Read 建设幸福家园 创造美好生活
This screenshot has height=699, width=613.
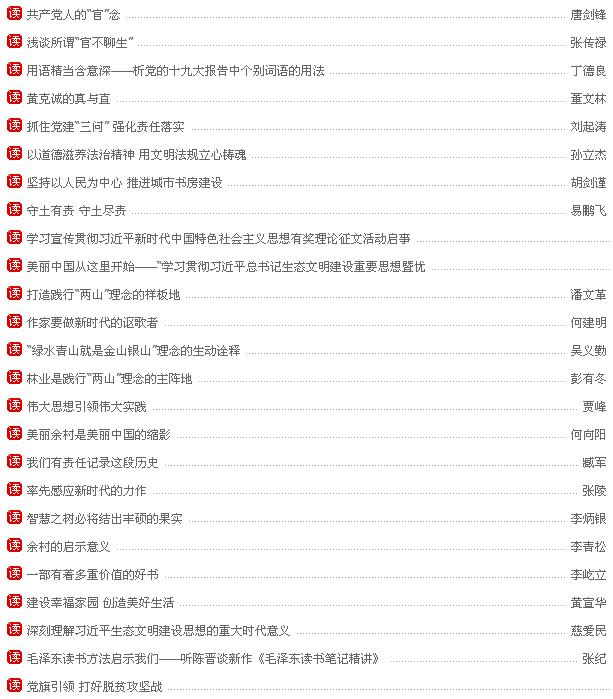(100, 602)
